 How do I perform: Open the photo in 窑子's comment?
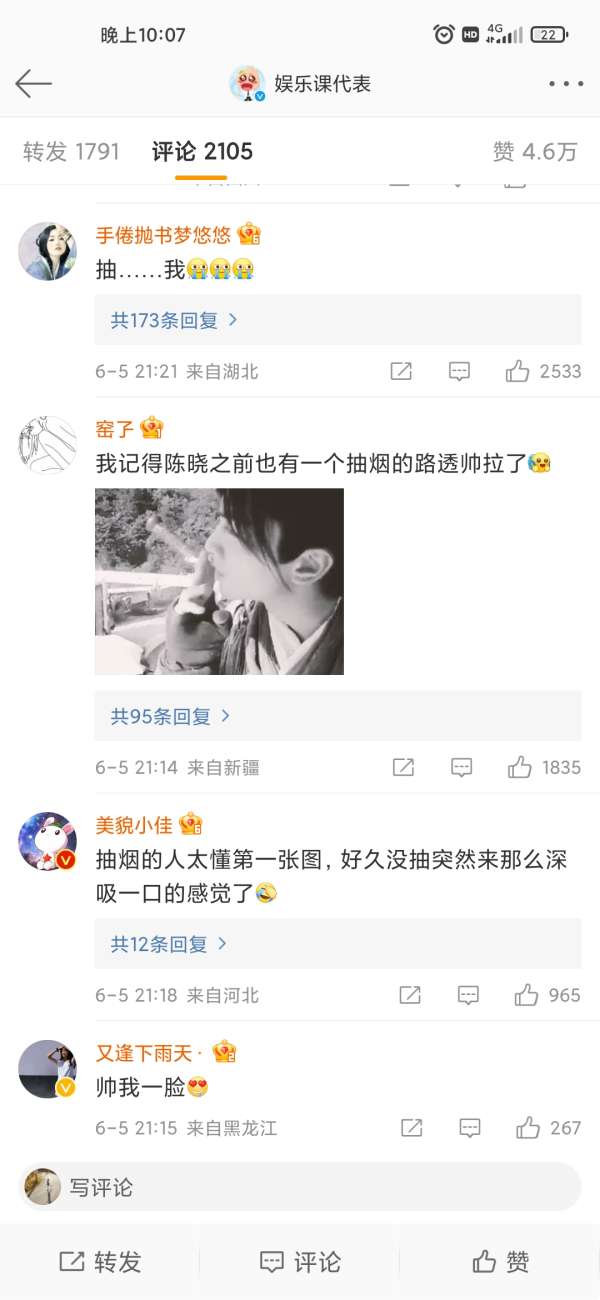219,581
